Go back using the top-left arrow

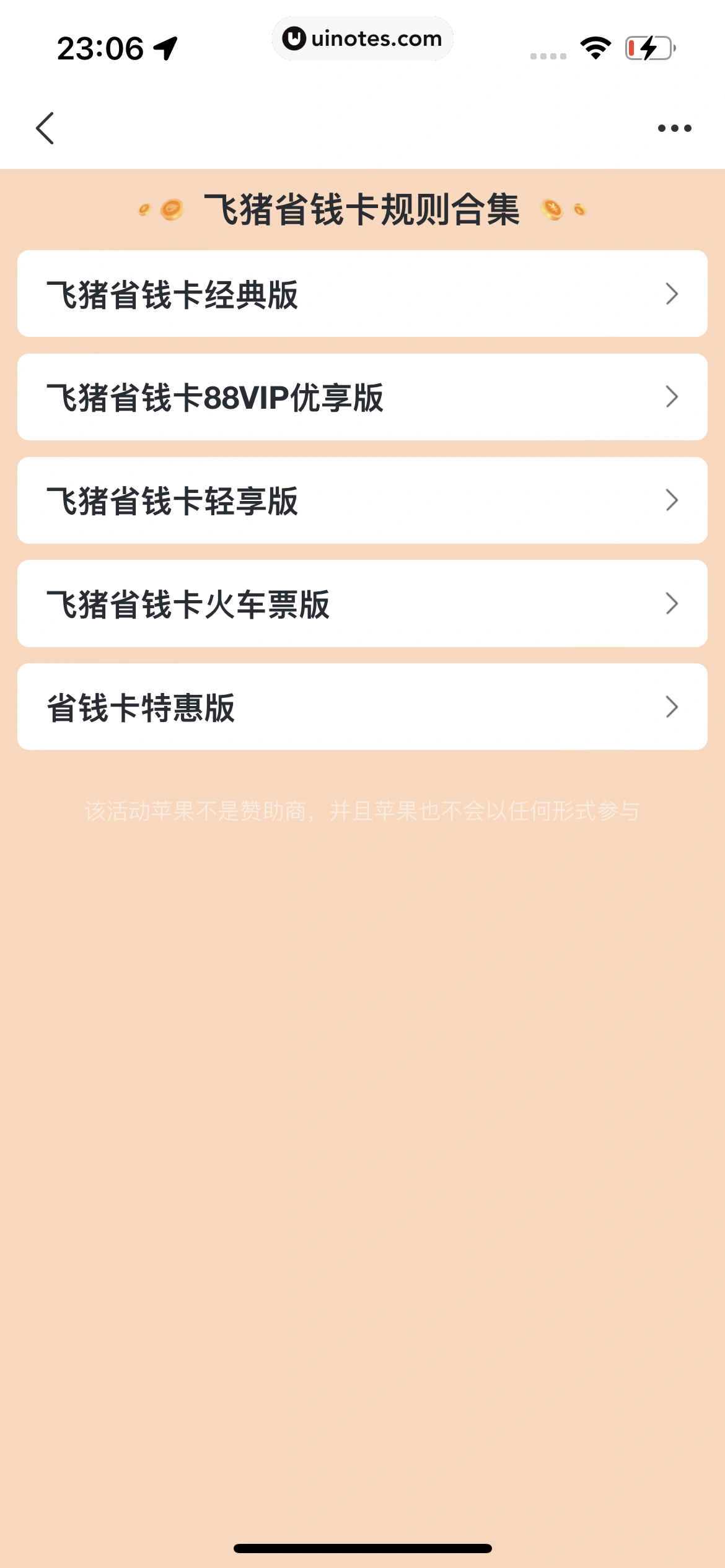[x=45, y=128]
